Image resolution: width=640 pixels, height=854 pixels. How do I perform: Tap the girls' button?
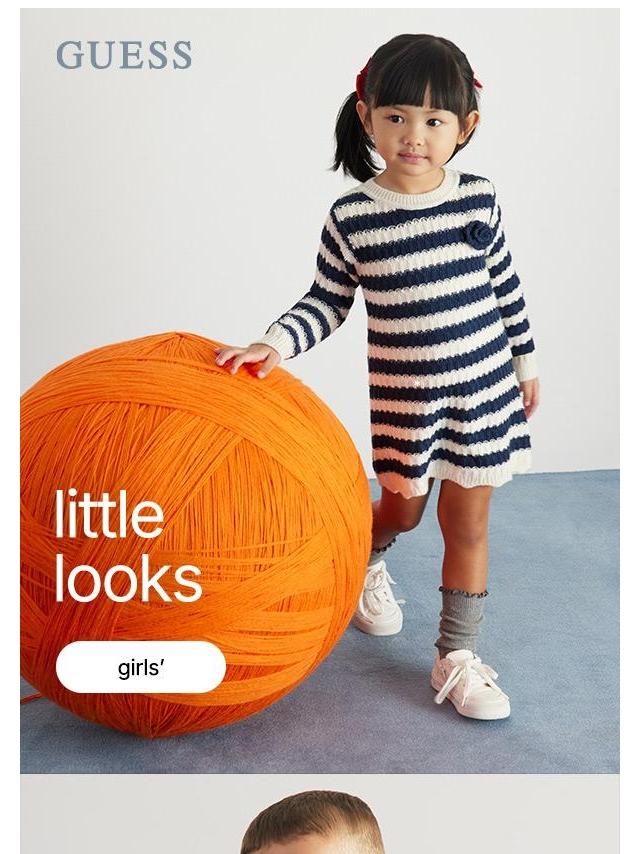tap(141, 667)
